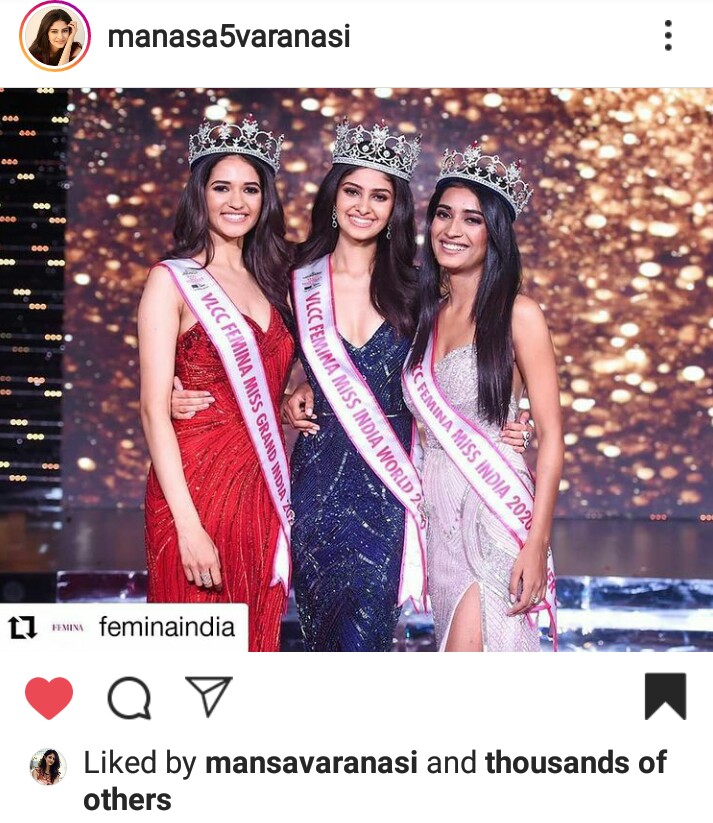Open manasa5varanasi's profile picture

coord(54,37)
